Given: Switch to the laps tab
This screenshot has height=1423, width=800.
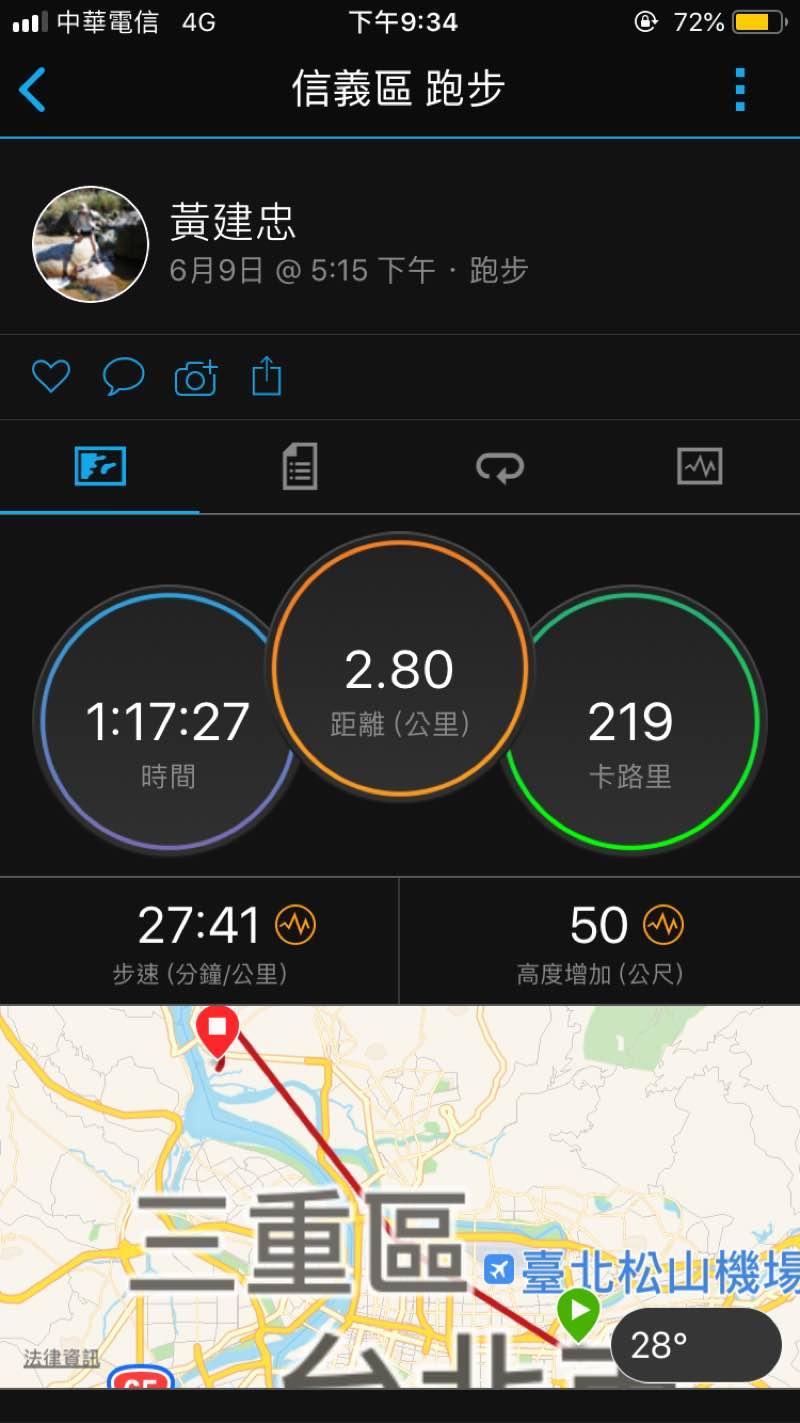Looking at the screenshot, I should [x=499, y=466].
